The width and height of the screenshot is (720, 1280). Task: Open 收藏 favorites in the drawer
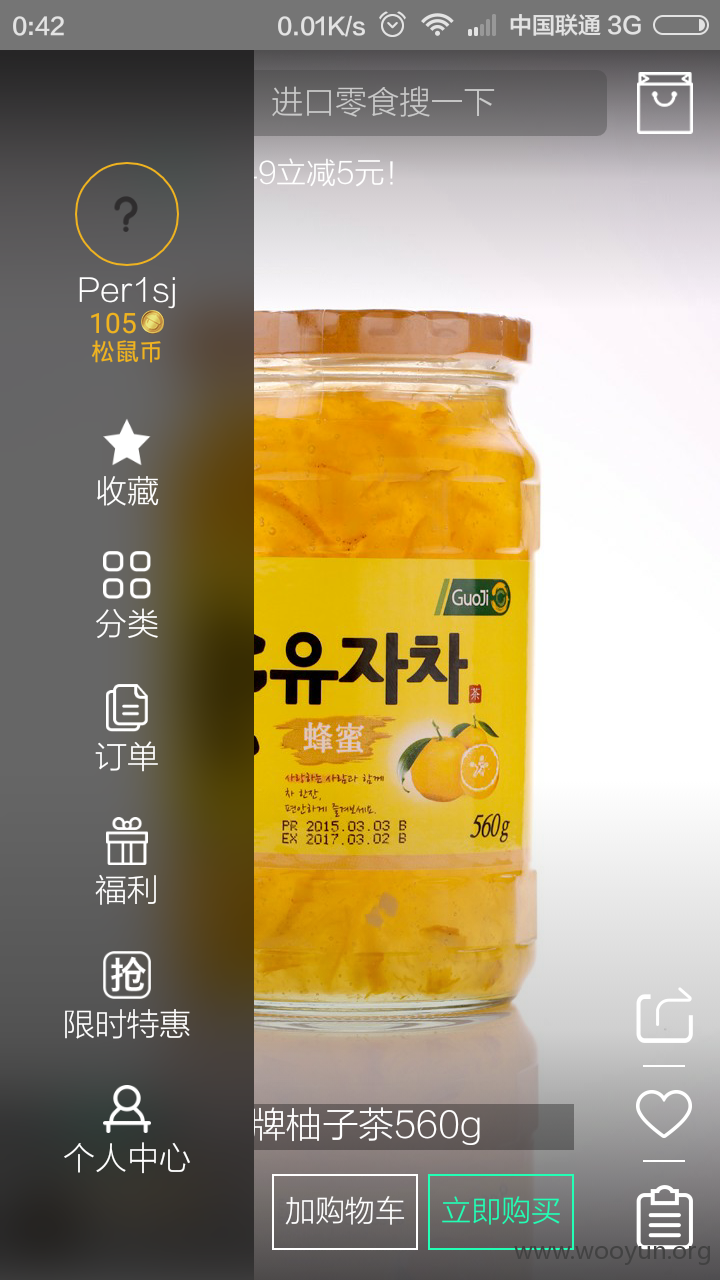(127, 463)
